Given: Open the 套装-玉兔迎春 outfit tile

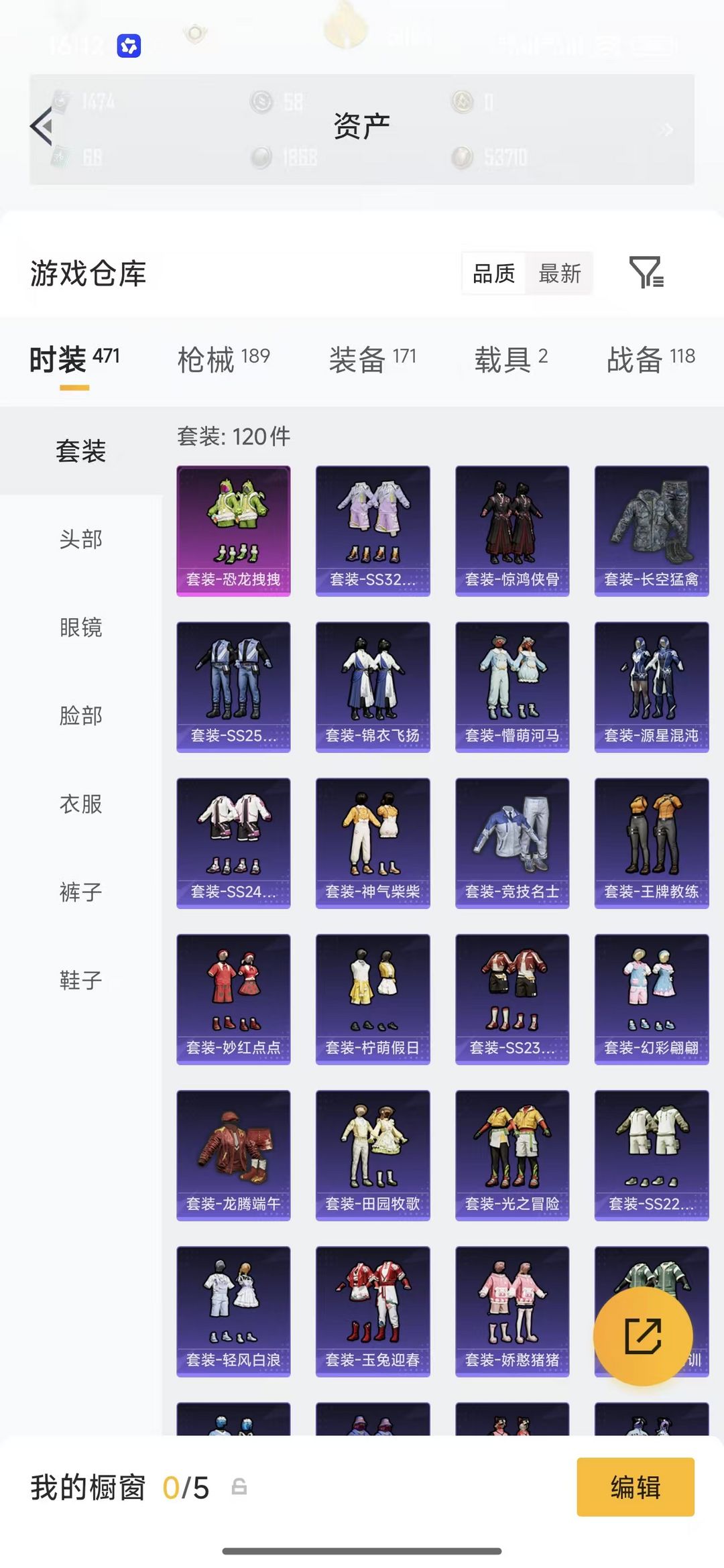Looking at the screenshot, I should click(x=373, y=1311).
